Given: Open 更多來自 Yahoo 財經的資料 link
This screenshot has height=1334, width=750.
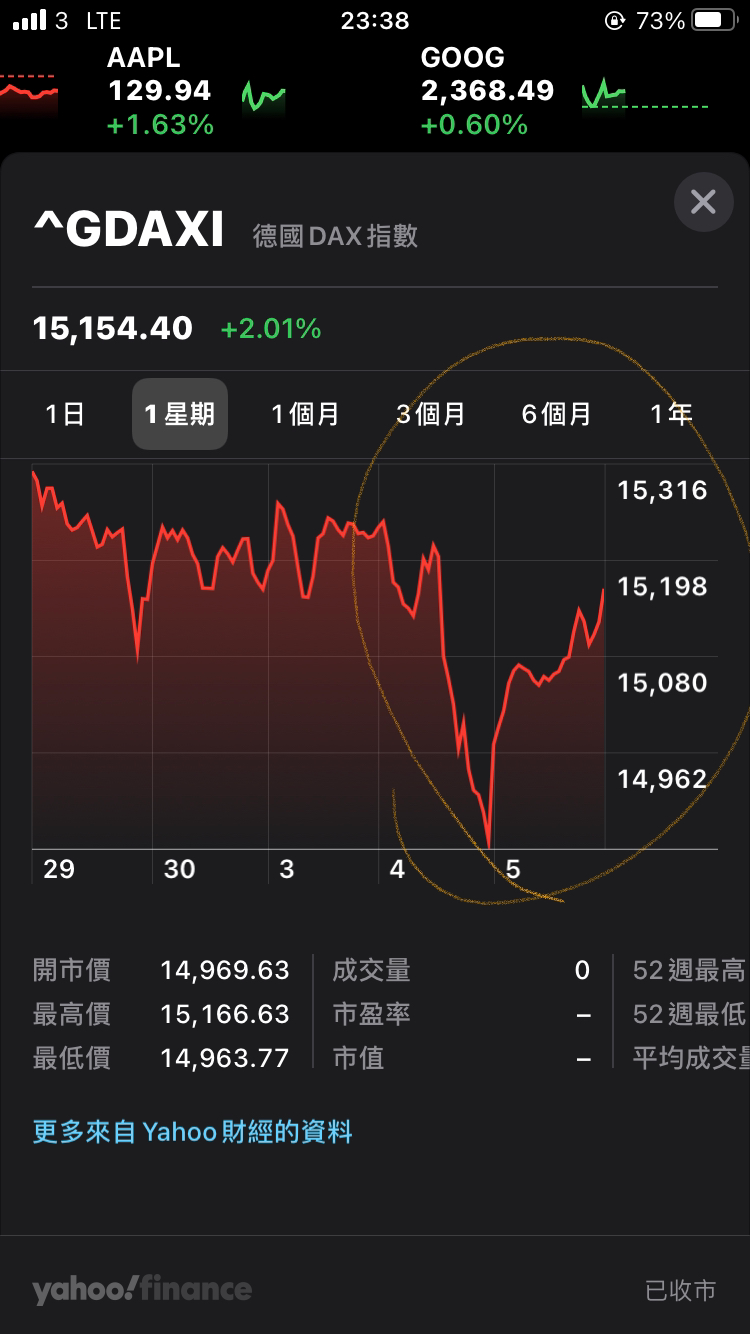Looking at the screenshot, I should tap(192, 1132).
